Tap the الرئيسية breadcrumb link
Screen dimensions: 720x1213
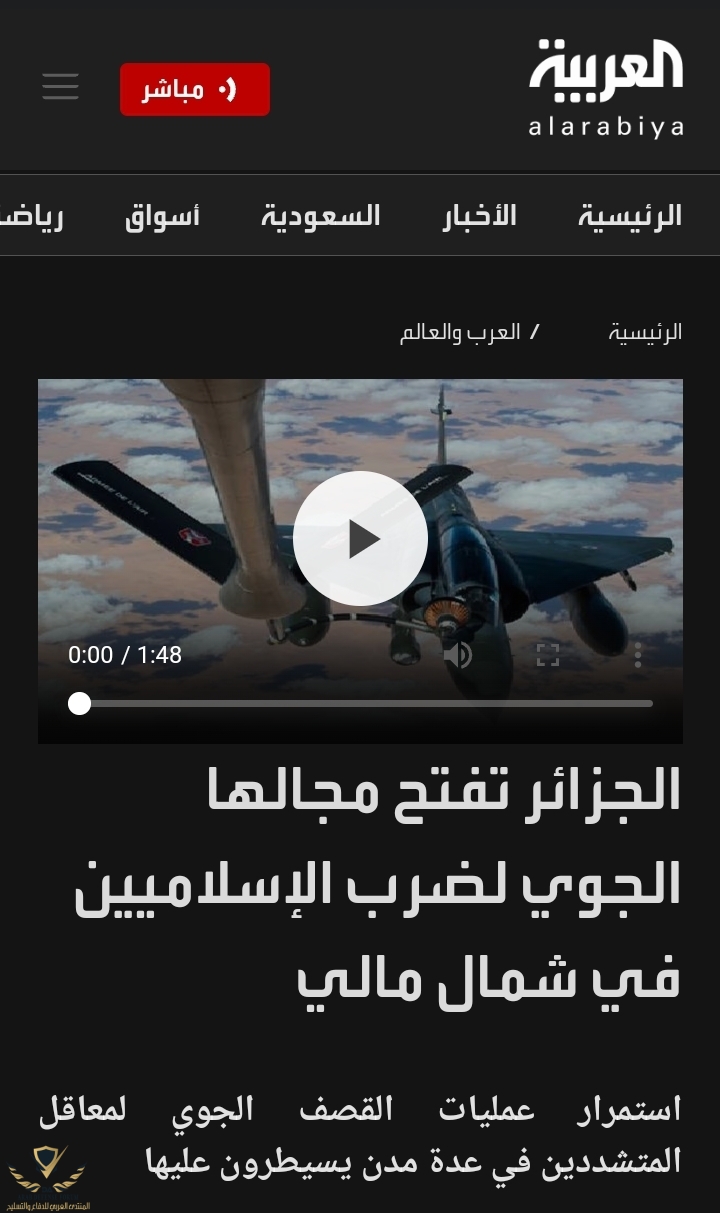645,333
